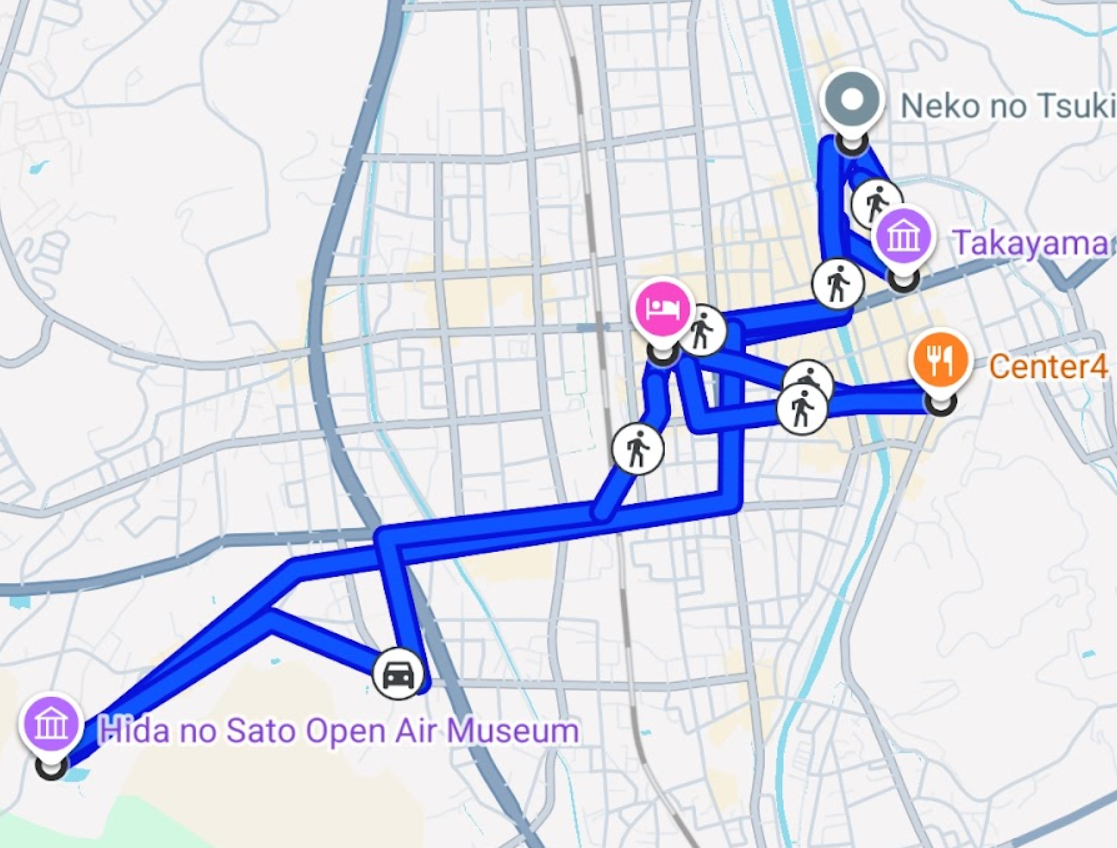
Task: Select Hida no Sato Open Air Museum pin
Action: tap(51, 725)
